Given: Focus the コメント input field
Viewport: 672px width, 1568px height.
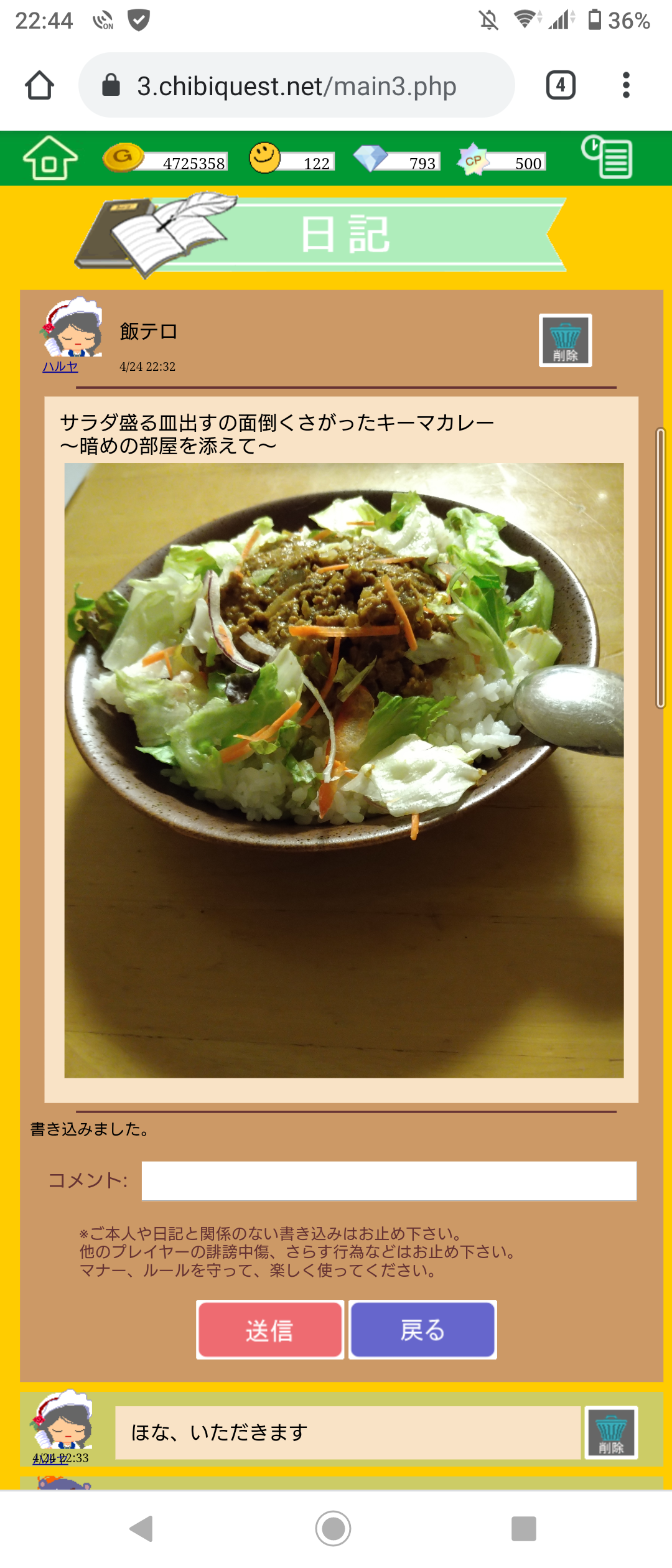Looking at the screenshot, I should tap(388, 1180).
